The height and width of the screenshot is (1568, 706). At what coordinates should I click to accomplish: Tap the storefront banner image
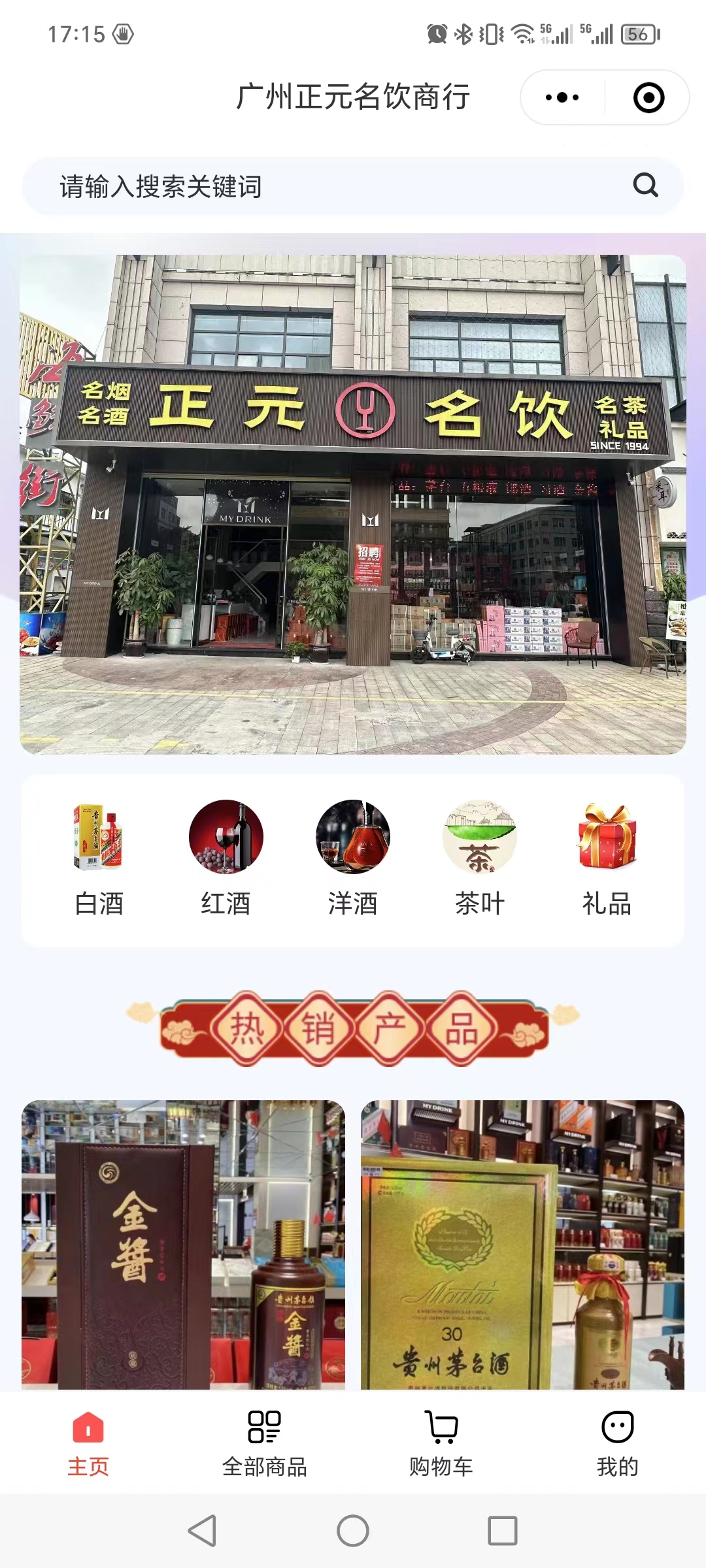pyautogui.click(x=353, y=503)
